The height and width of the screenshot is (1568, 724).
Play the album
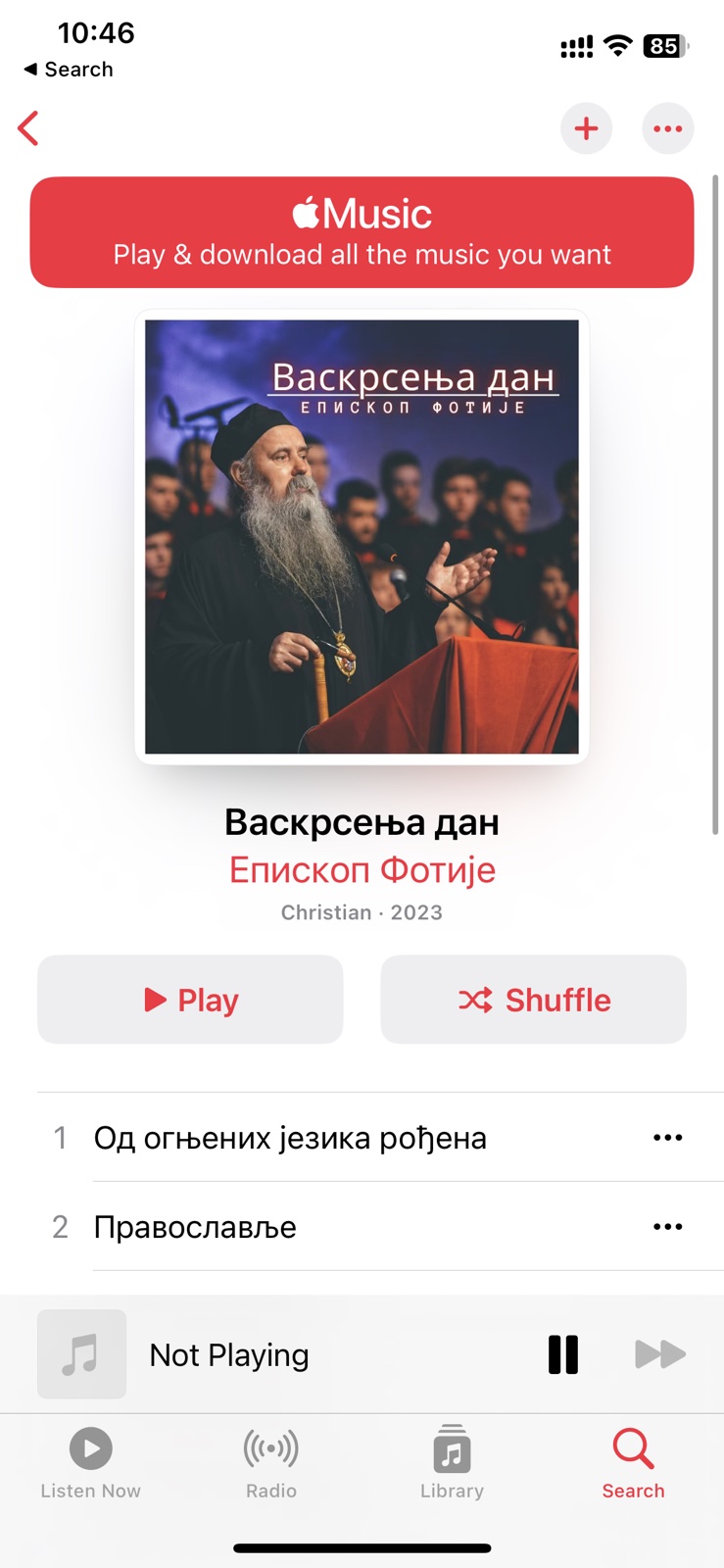pos(190,1000)
